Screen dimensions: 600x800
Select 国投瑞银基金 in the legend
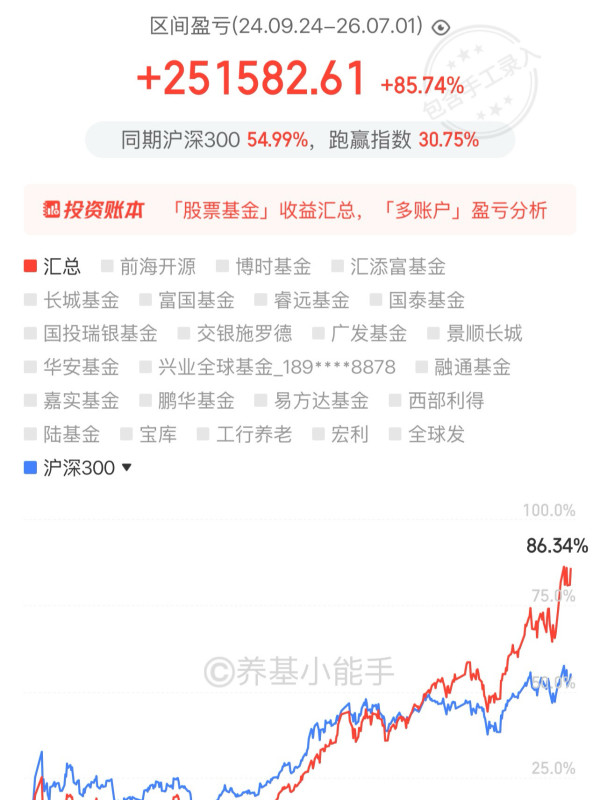(x=91, y=334)
